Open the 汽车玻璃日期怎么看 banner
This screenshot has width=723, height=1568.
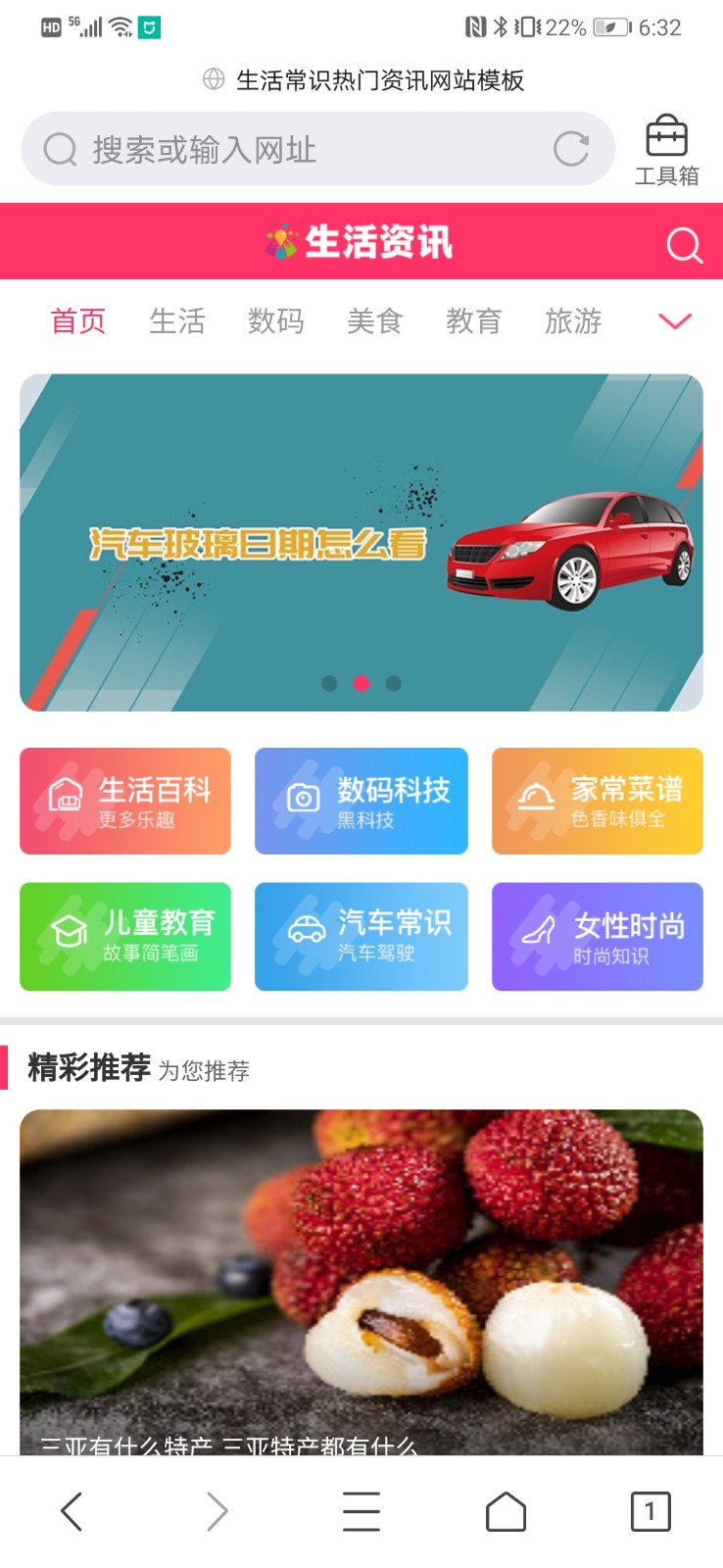361,542
